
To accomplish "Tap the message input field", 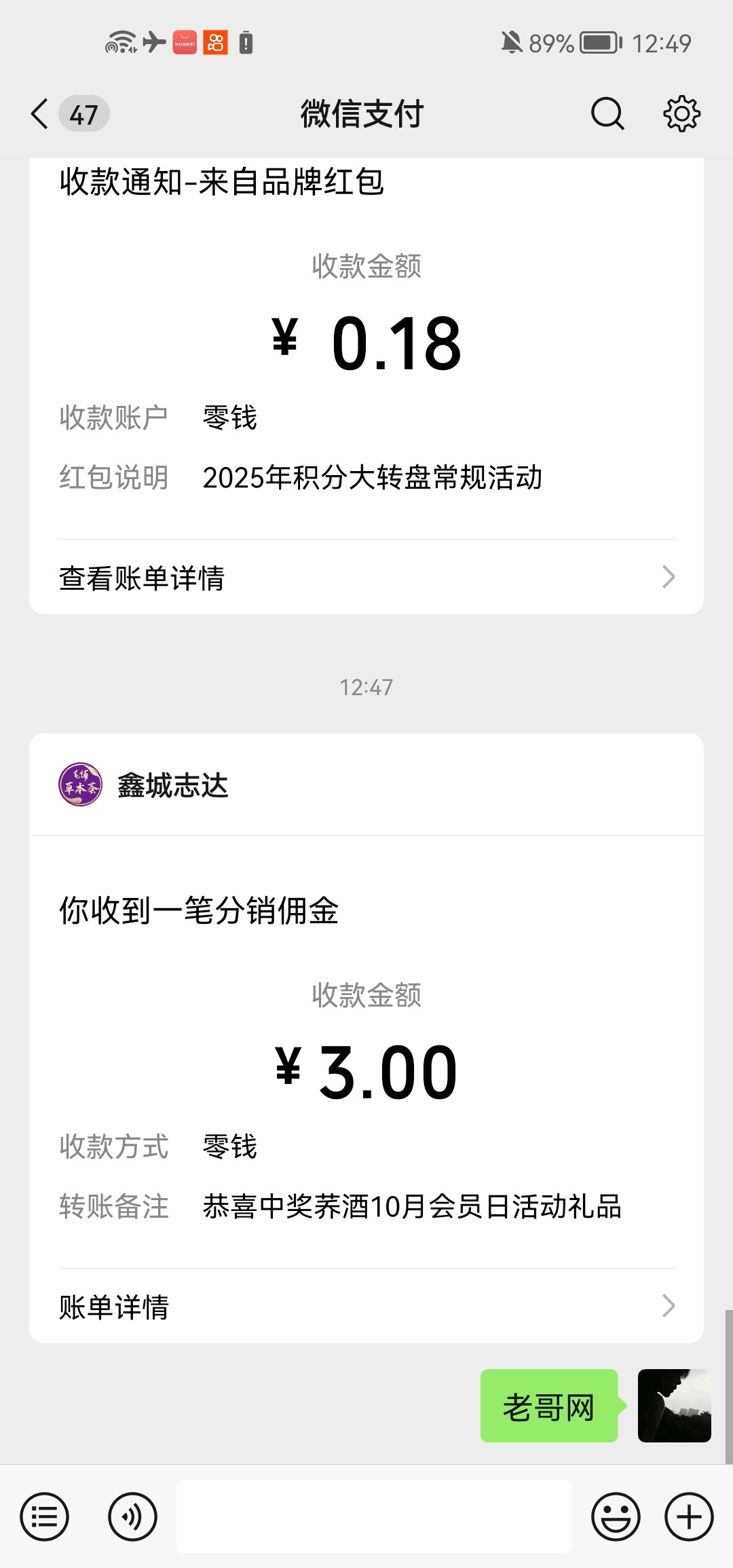I will [x=373, y=1516].
